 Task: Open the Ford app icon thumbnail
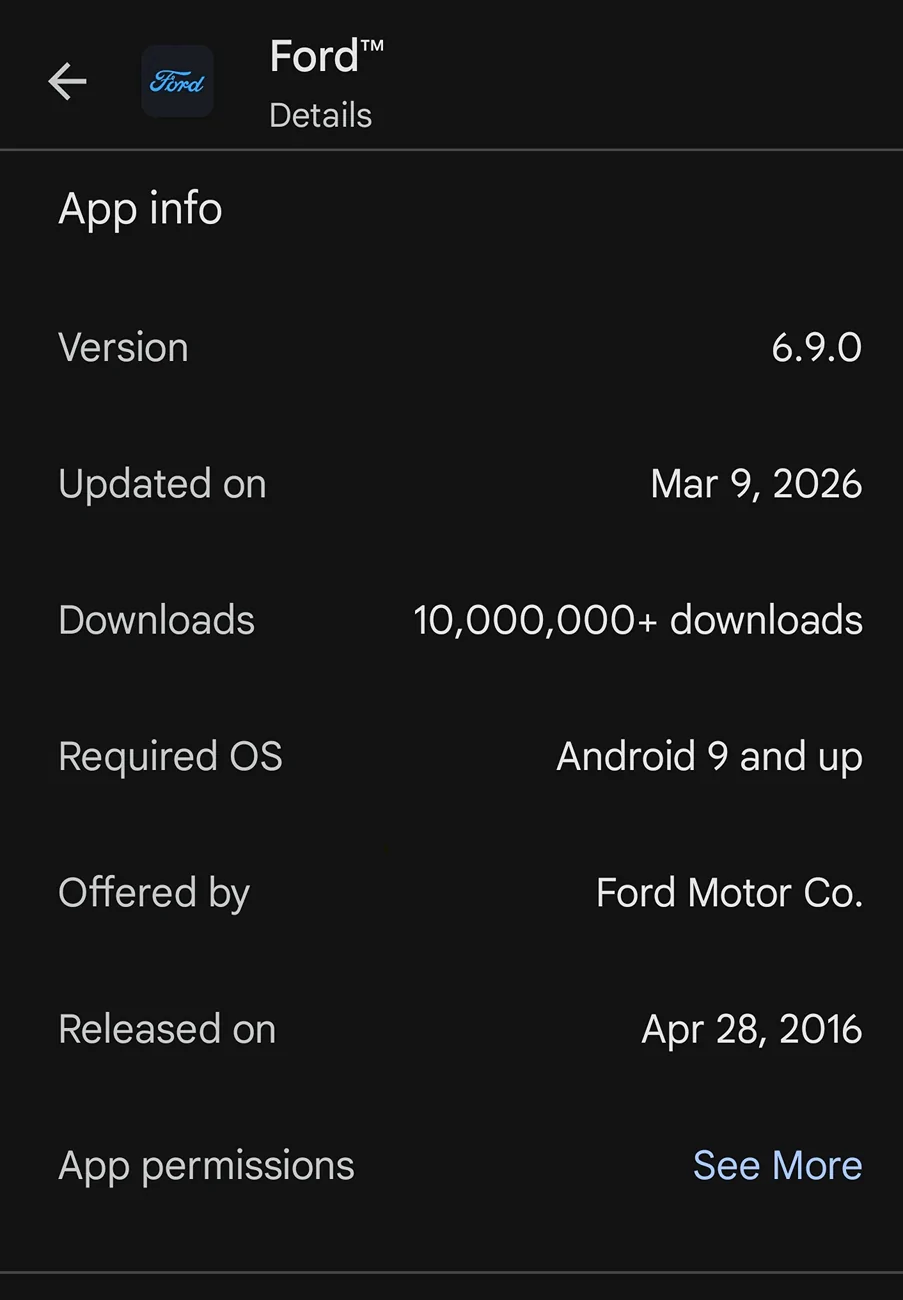coord(177,81)
